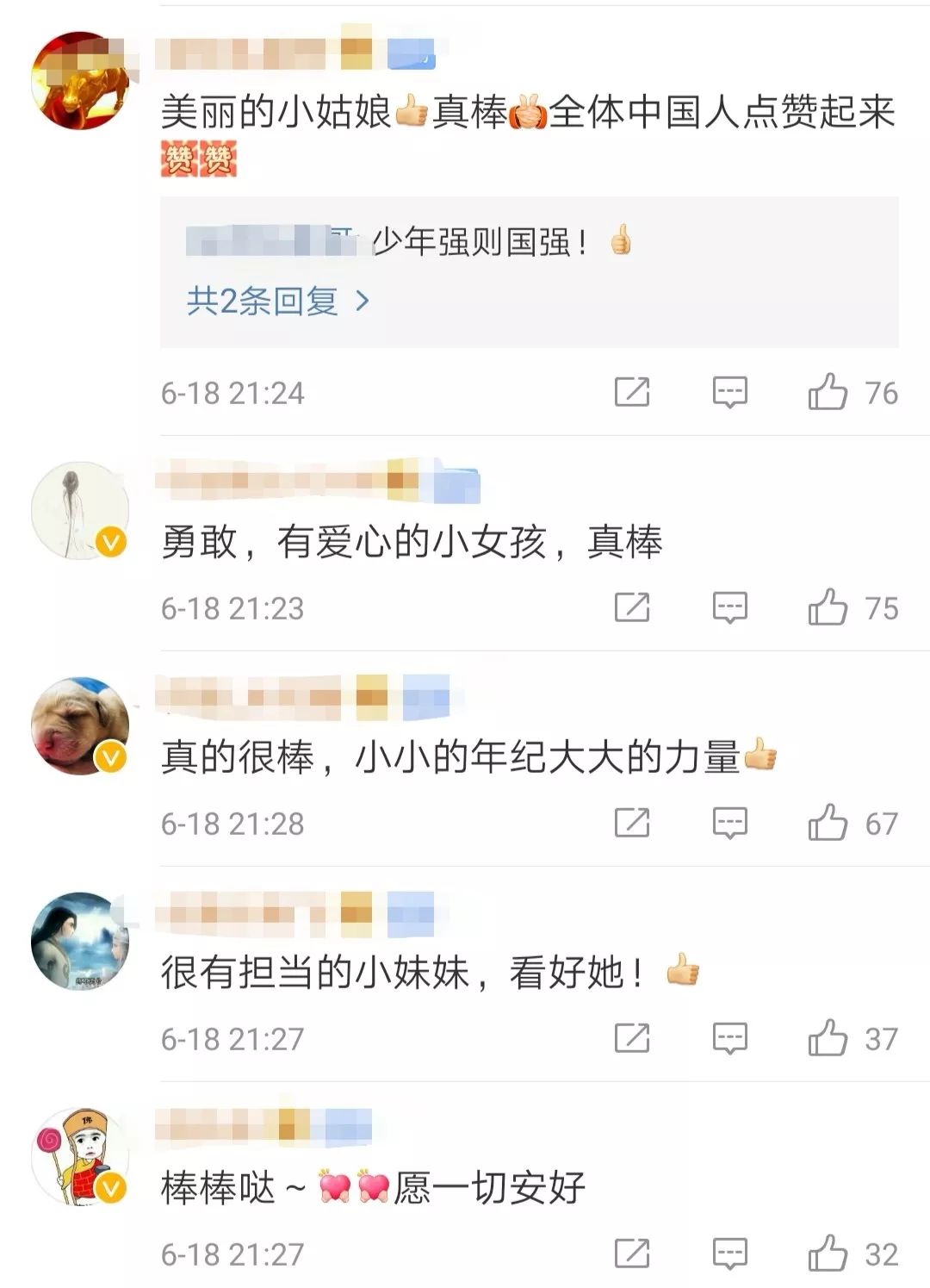Repost the comment 棒棒哒 愿一切安好
This screenshot has height=1288, width=930.
click(x=631, y=1254)
